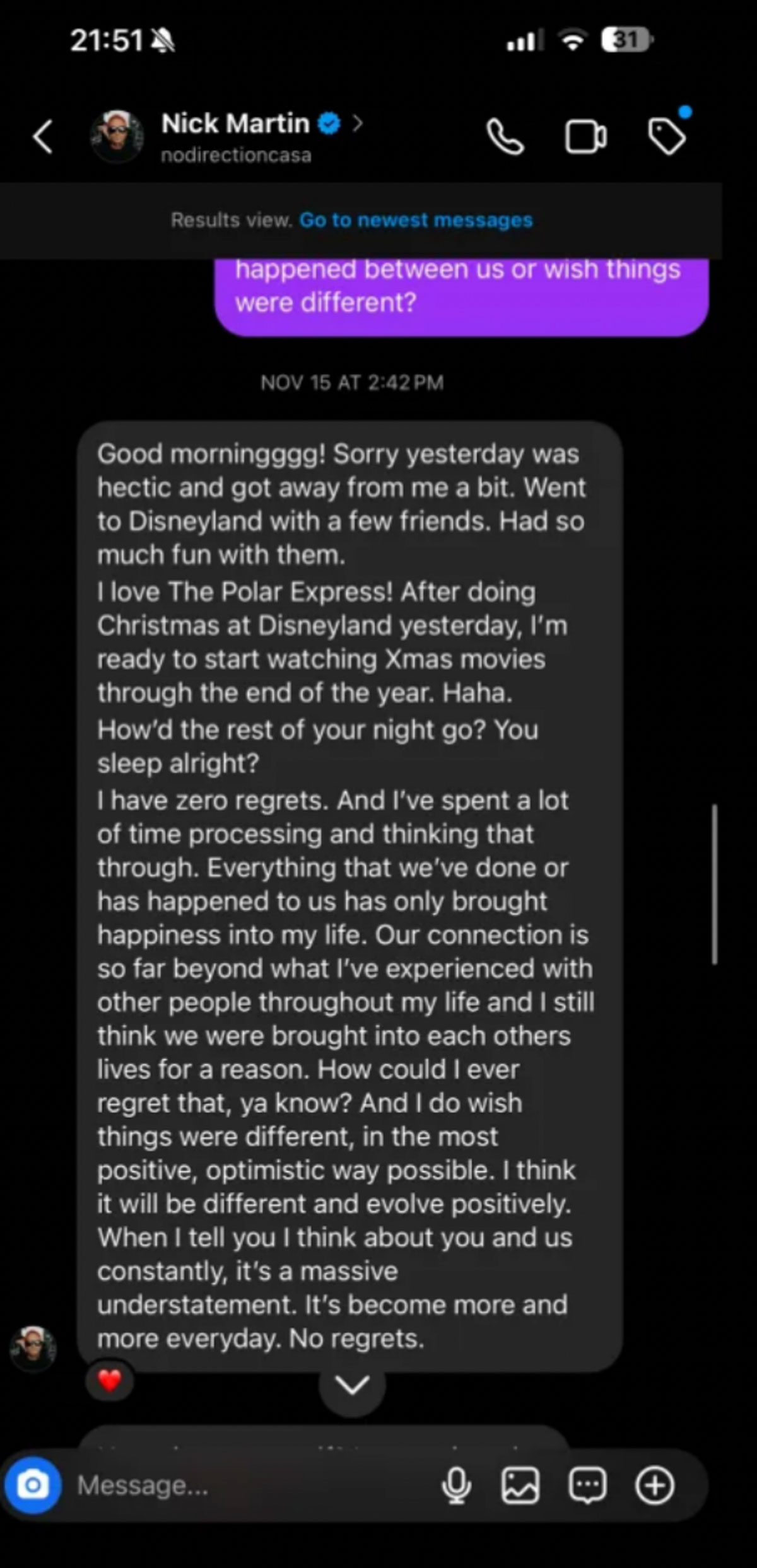
Task: Open the label tag icon
Action: [x=667, y=137]
